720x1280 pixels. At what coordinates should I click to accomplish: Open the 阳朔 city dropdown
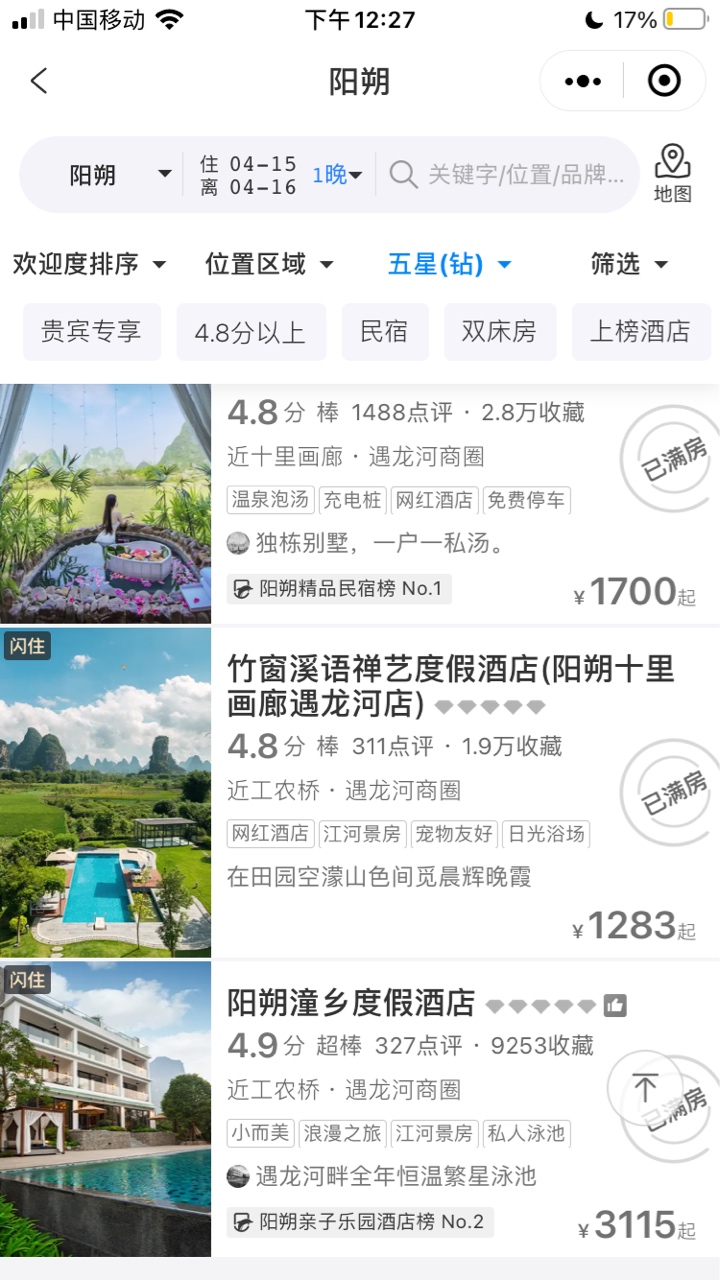pyautogui.click(x=120, y=175)
